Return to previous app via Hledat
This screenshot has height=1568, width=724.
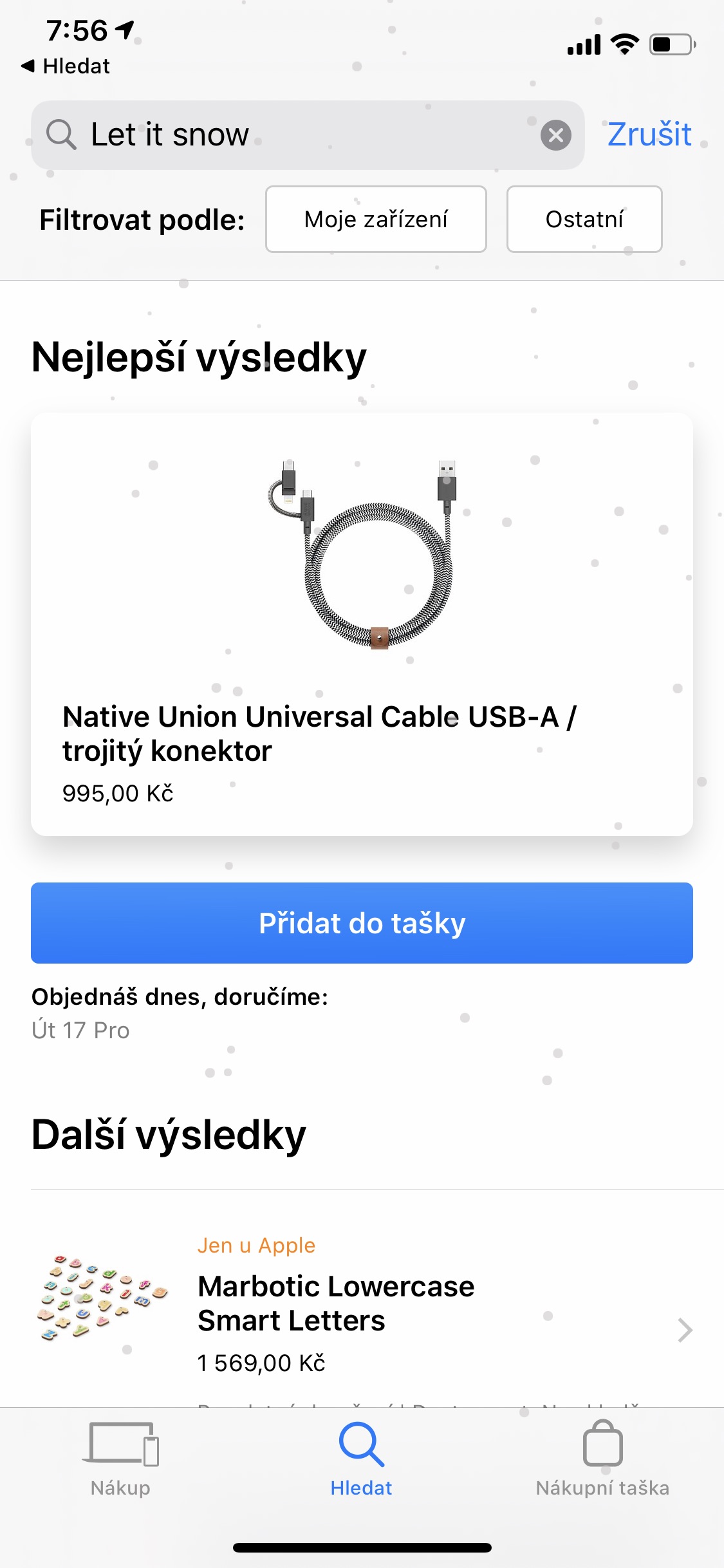coord(66,66)
